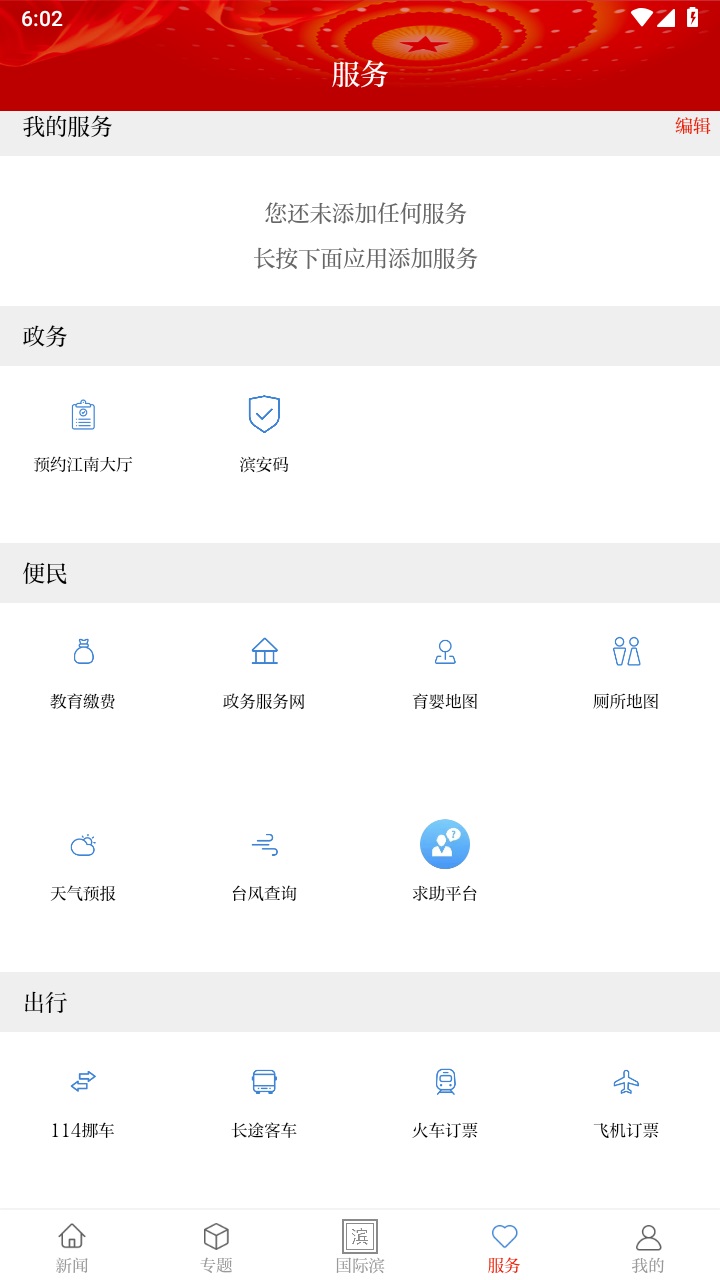Open the 114挪车 car-moving service
720x1280 pixels.
(x=83, y=1100)
